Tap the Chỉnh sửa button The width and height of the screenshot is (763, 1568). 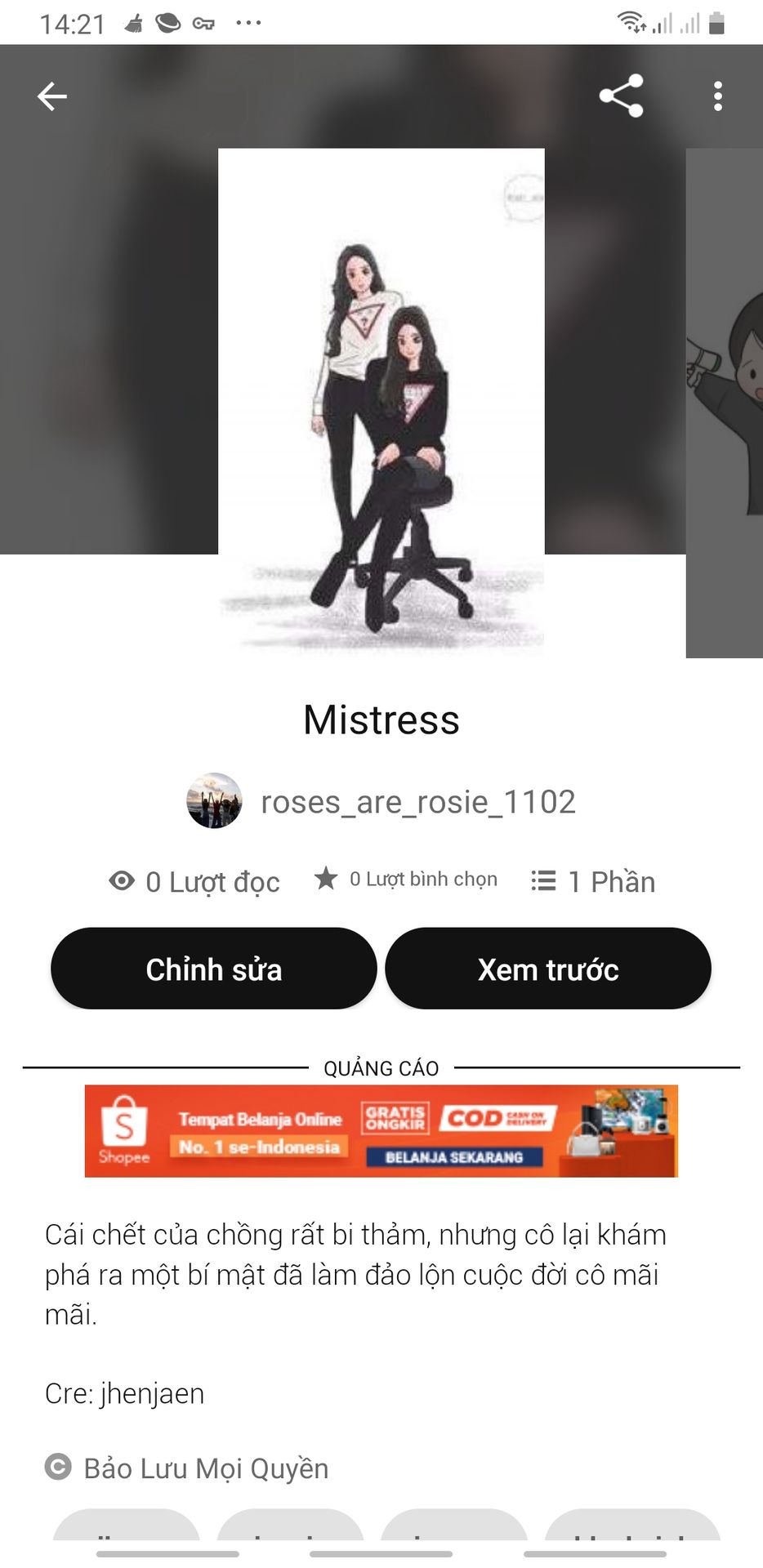click(214, 969)
